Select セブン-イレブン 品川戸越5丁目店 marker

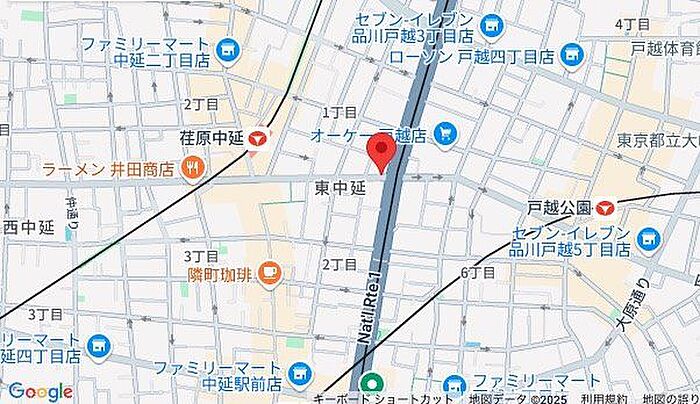click(648, 239)
